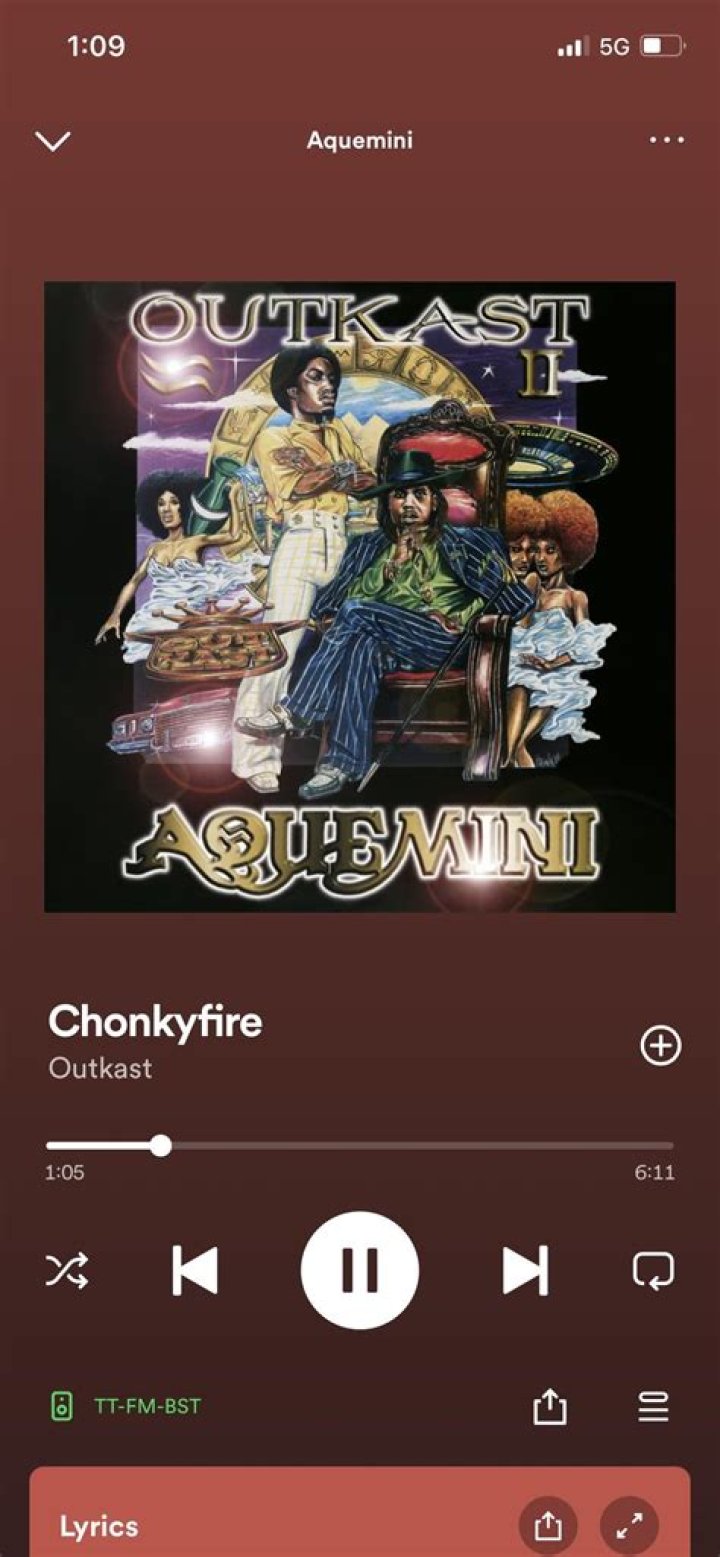This screenshot has height=1557, width=720.
Task: Collapse the Now Playing screen
Action: [50, 140]
